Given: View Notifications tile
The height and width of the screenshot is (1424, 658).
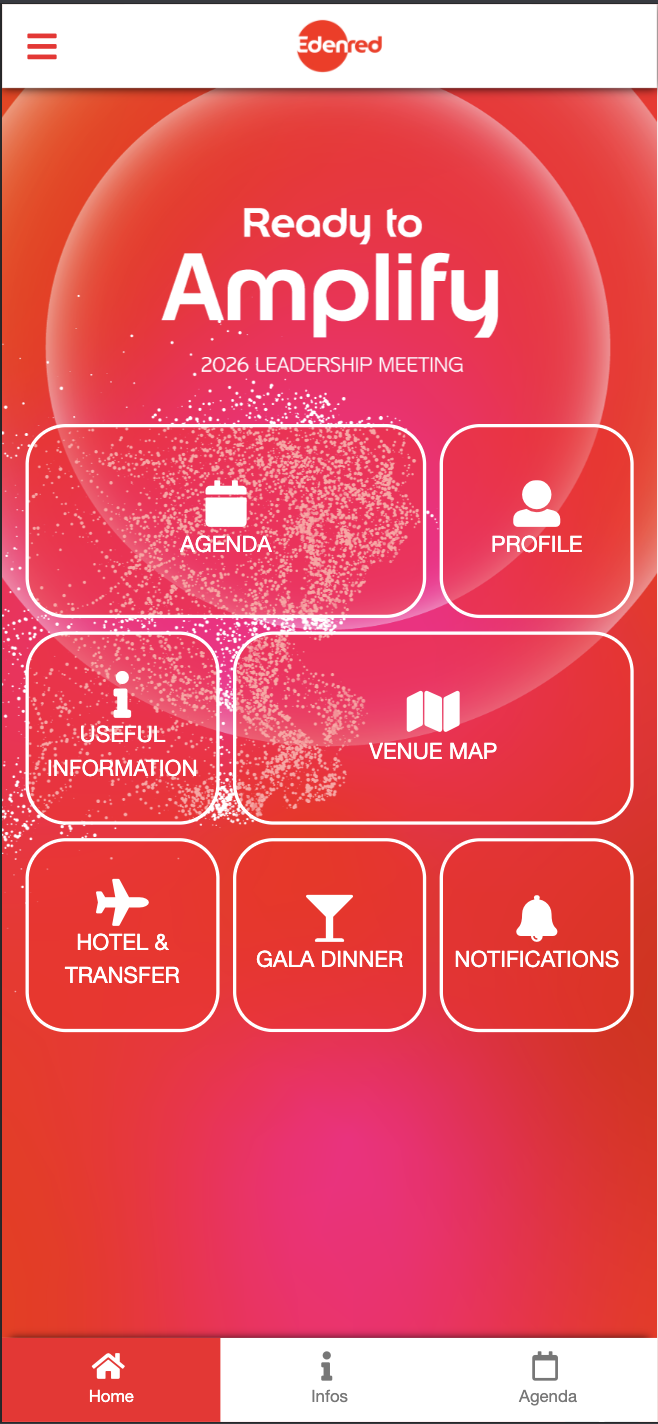Looking at the screenshot, I should [536, 934].
